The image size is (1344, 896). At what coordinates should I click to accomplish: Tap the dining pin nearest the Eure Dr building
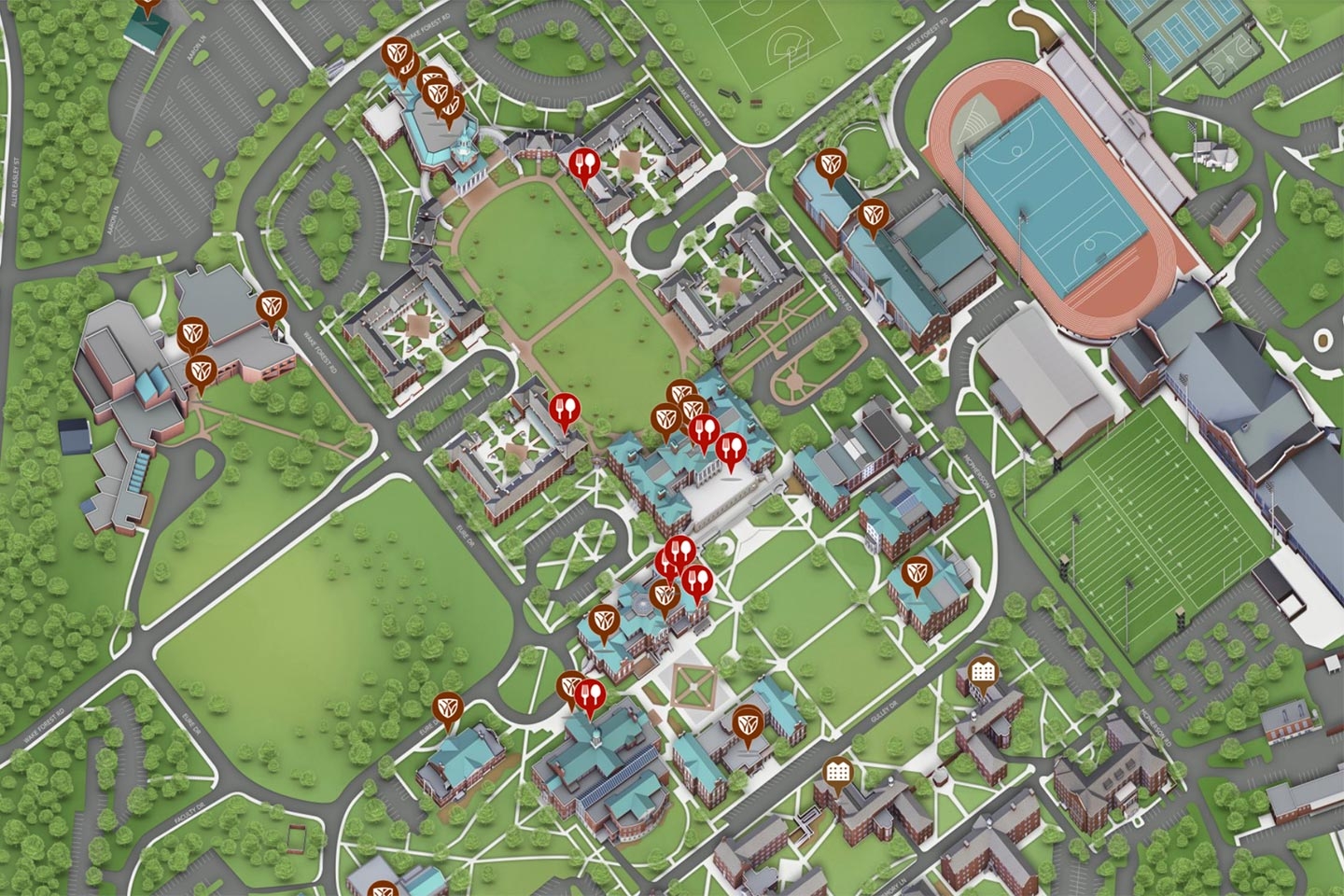click(590, 693)
